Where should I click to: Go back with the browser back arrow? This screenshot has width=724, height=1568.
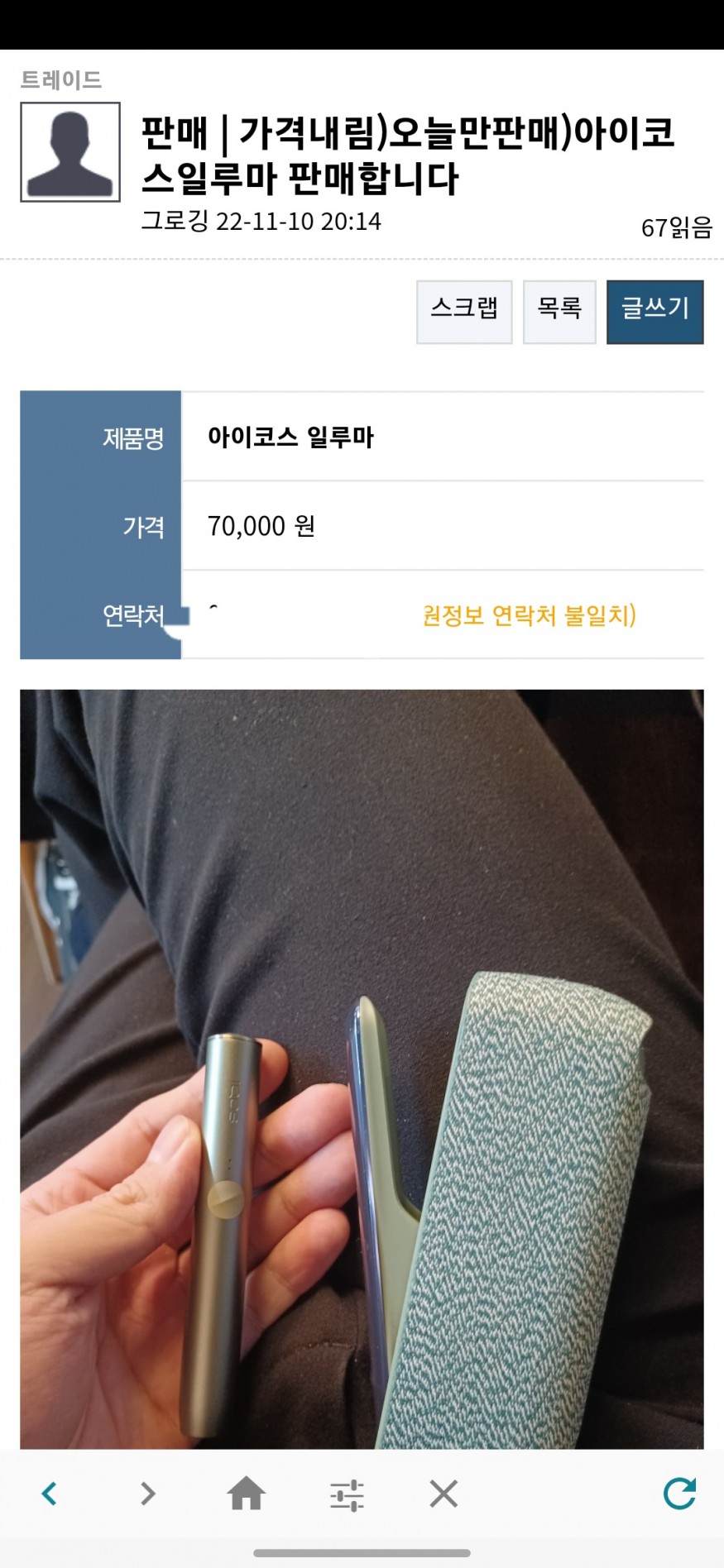[x=50, y=1494]
